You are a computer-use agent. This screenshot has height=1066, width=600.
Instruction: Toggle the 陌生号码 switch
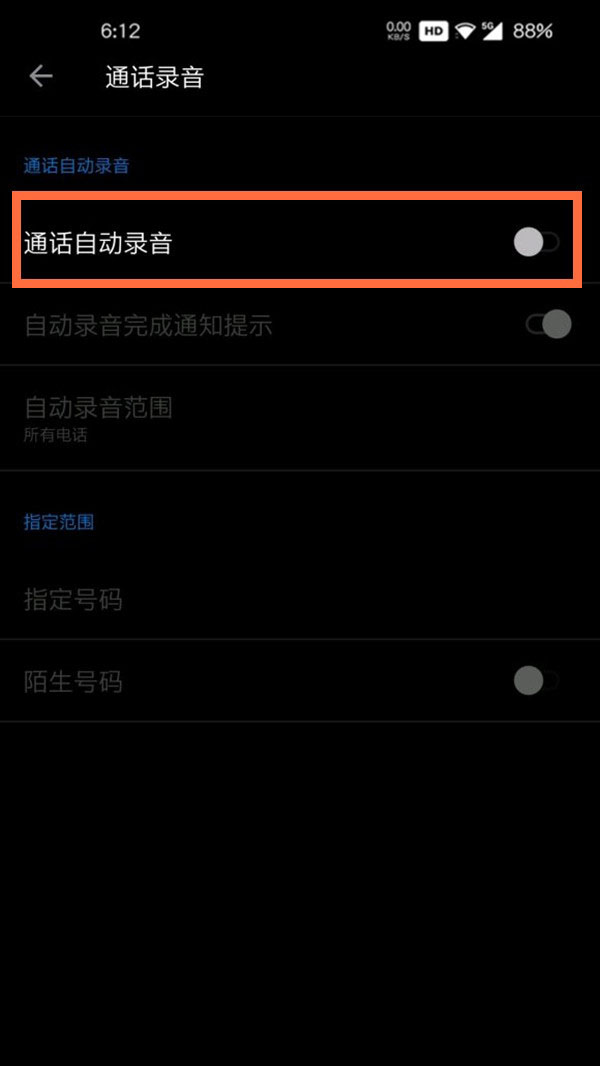[x=536, y=681]
